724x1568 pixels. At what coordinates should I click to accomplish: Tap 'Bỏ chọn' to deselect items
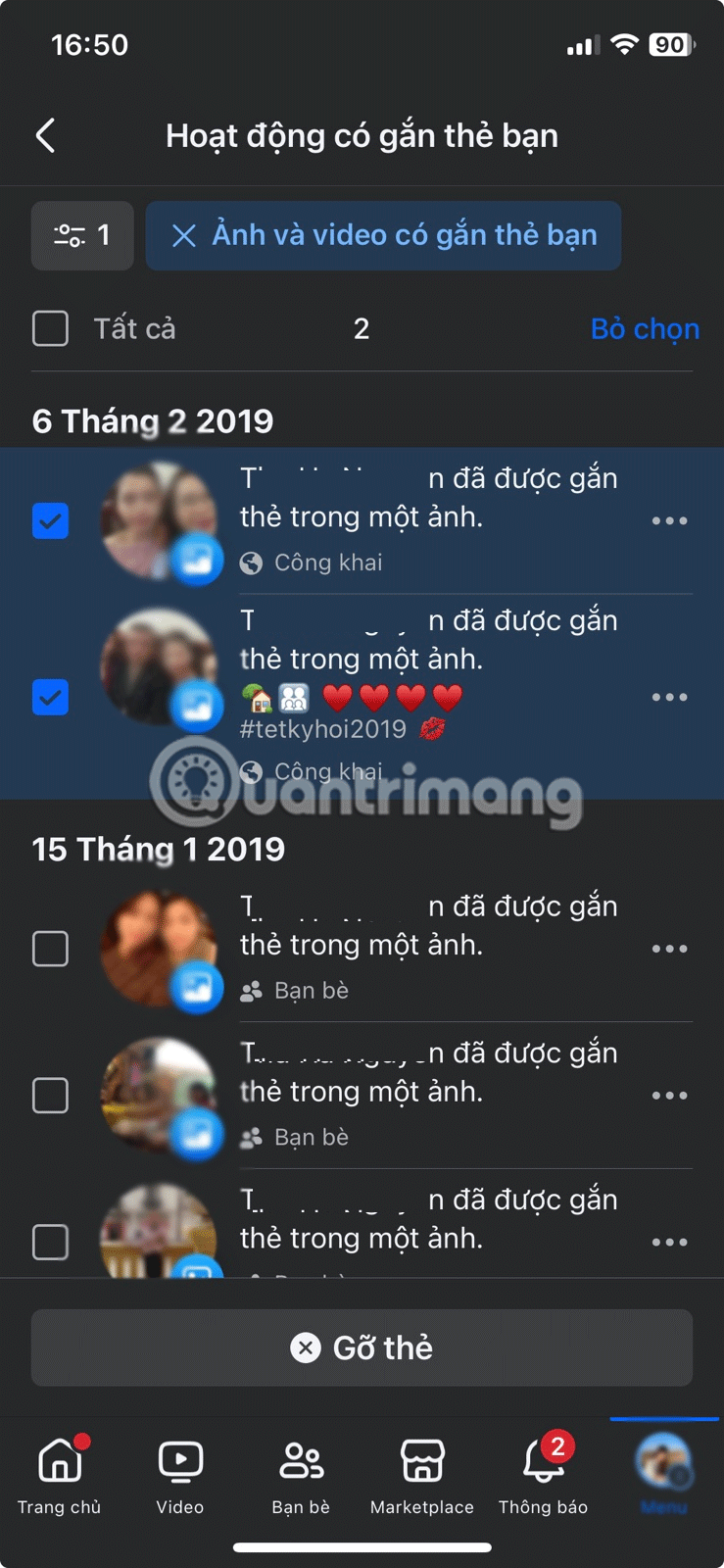tap(644, 328)
